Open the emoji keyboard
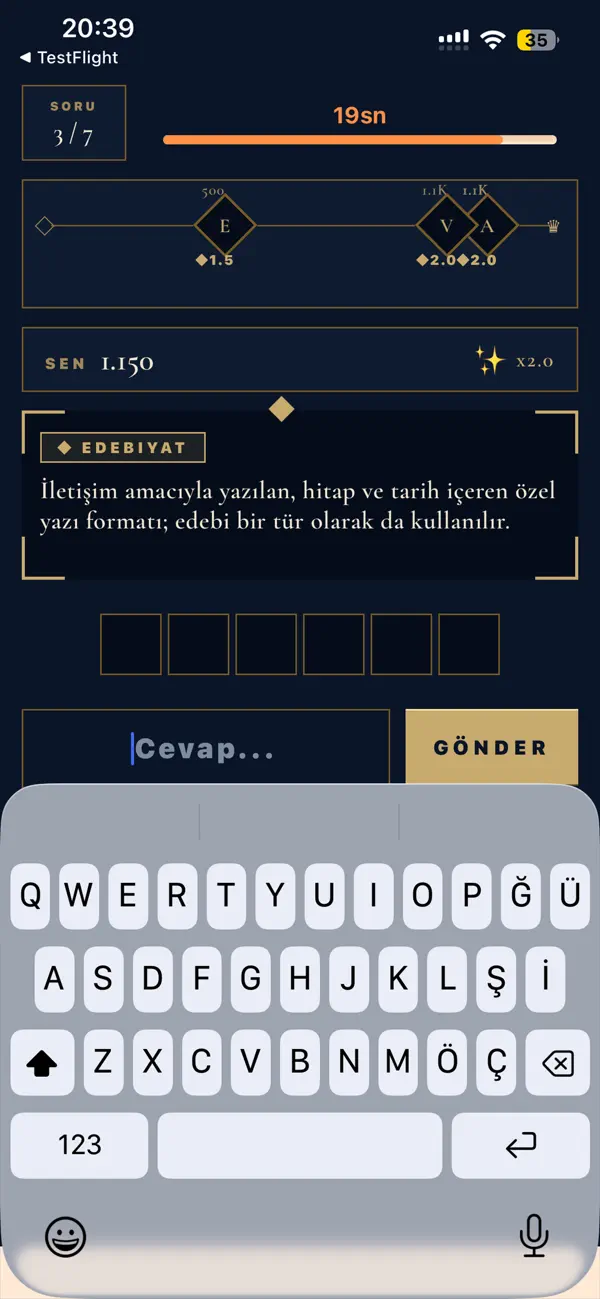 (66, 1236)
